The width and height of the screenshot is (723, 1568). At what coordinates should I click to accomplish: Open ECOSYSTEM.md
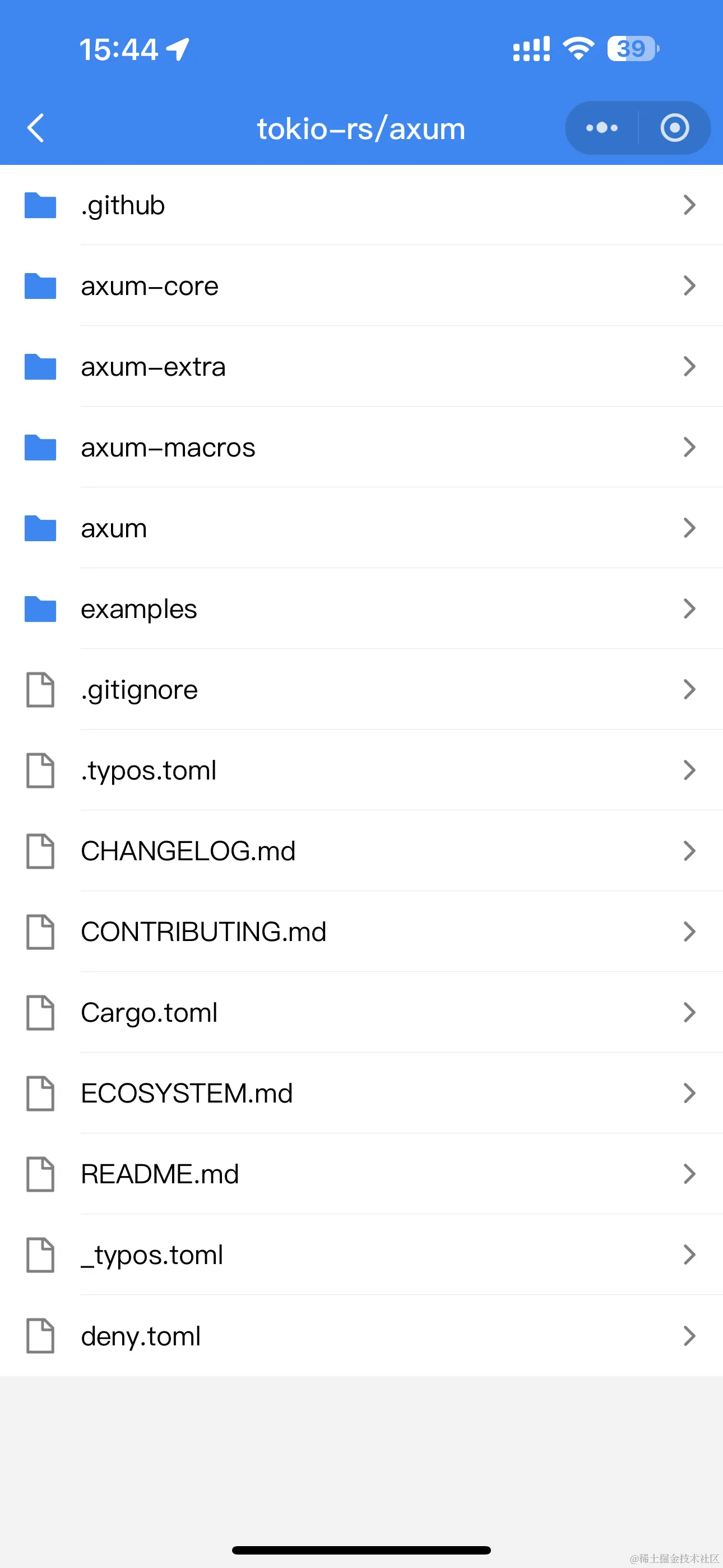[x=361, y=1093]
